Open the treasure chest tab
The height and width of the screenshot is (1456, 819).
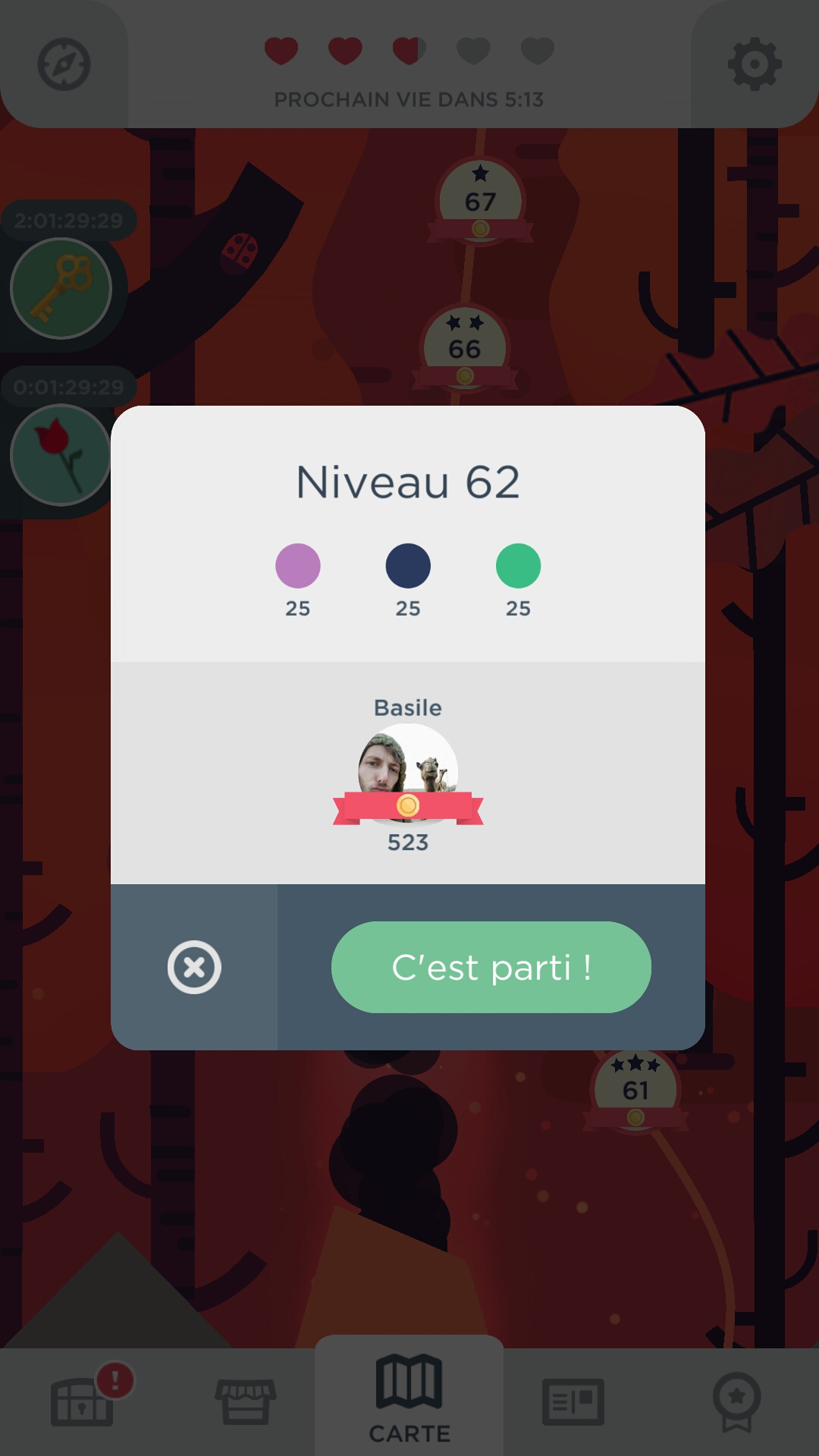tap(82, 1401)
